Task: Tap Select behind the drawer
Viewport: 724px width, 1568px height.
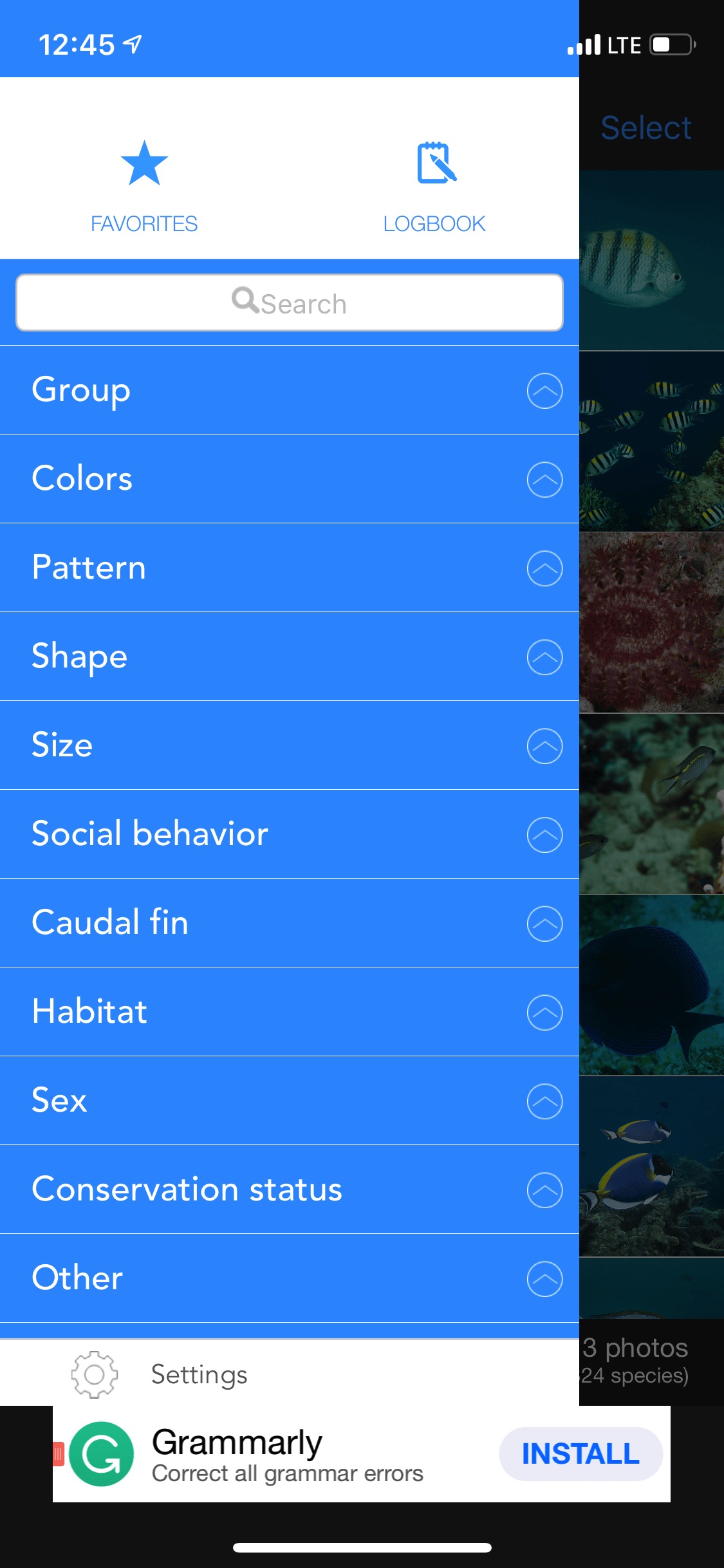Action: 646,128
